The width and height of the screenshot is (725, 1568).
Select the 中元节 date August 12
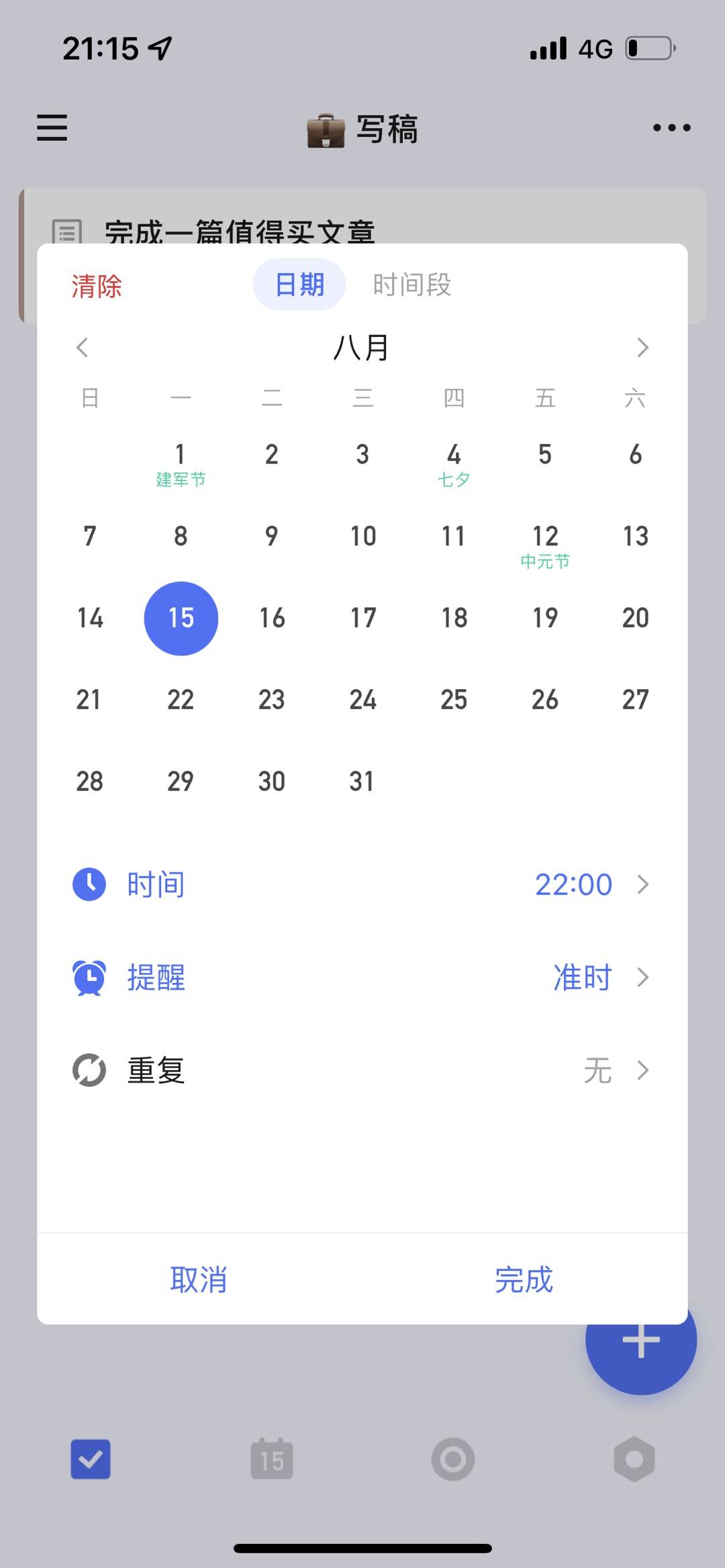tap(545, 536)
